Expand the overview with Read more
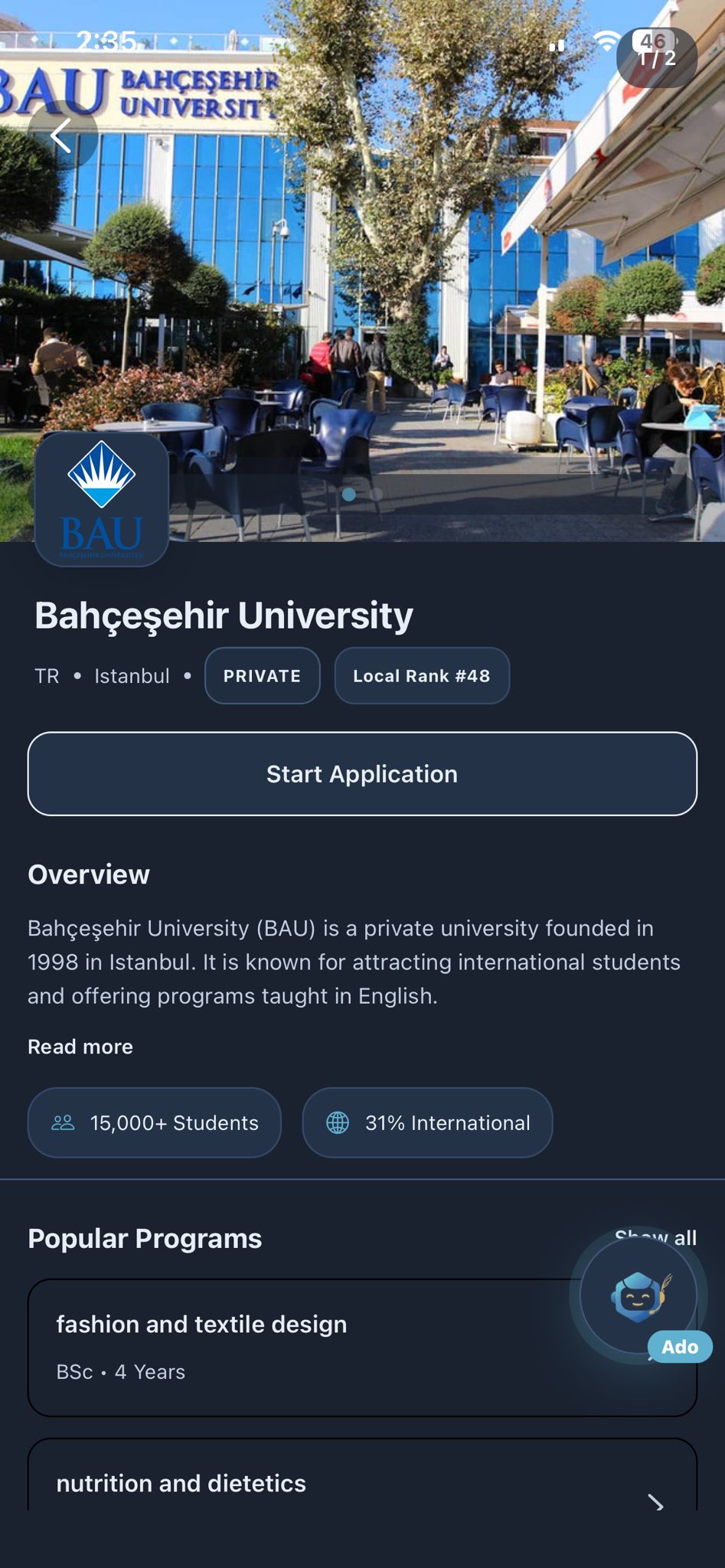 (80, 1047)
